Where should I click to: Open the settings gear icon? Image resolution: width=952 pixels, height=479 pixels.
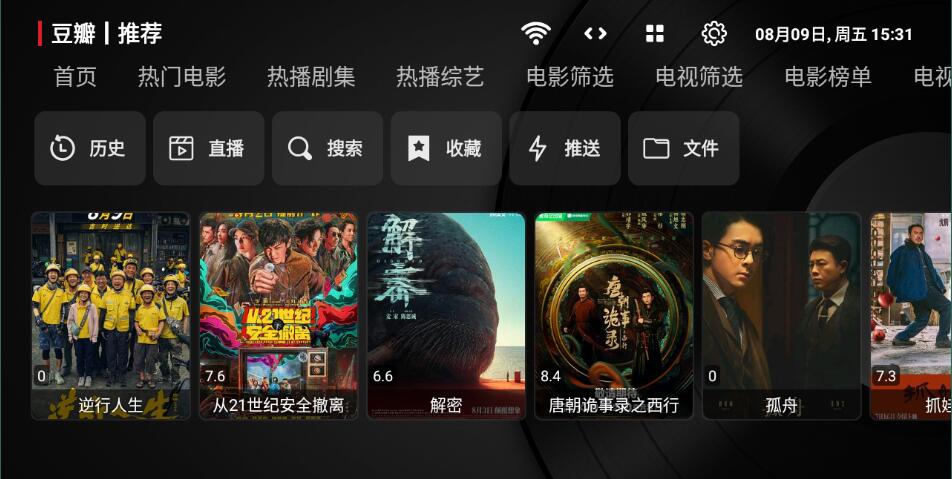(x=714, y=34)
